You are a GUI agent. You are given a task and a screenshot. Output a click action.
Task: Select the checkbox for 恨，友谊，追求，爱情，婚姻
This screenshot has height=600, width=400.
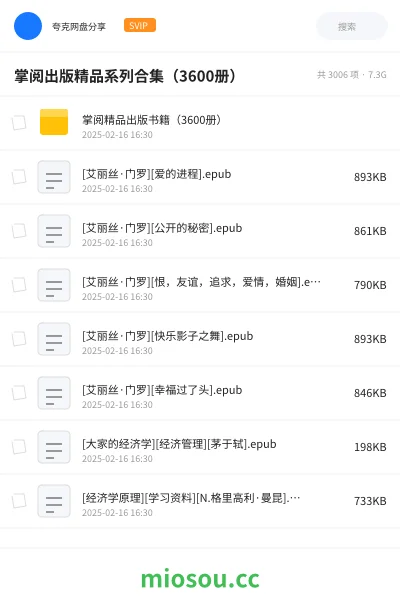(19, 285)
